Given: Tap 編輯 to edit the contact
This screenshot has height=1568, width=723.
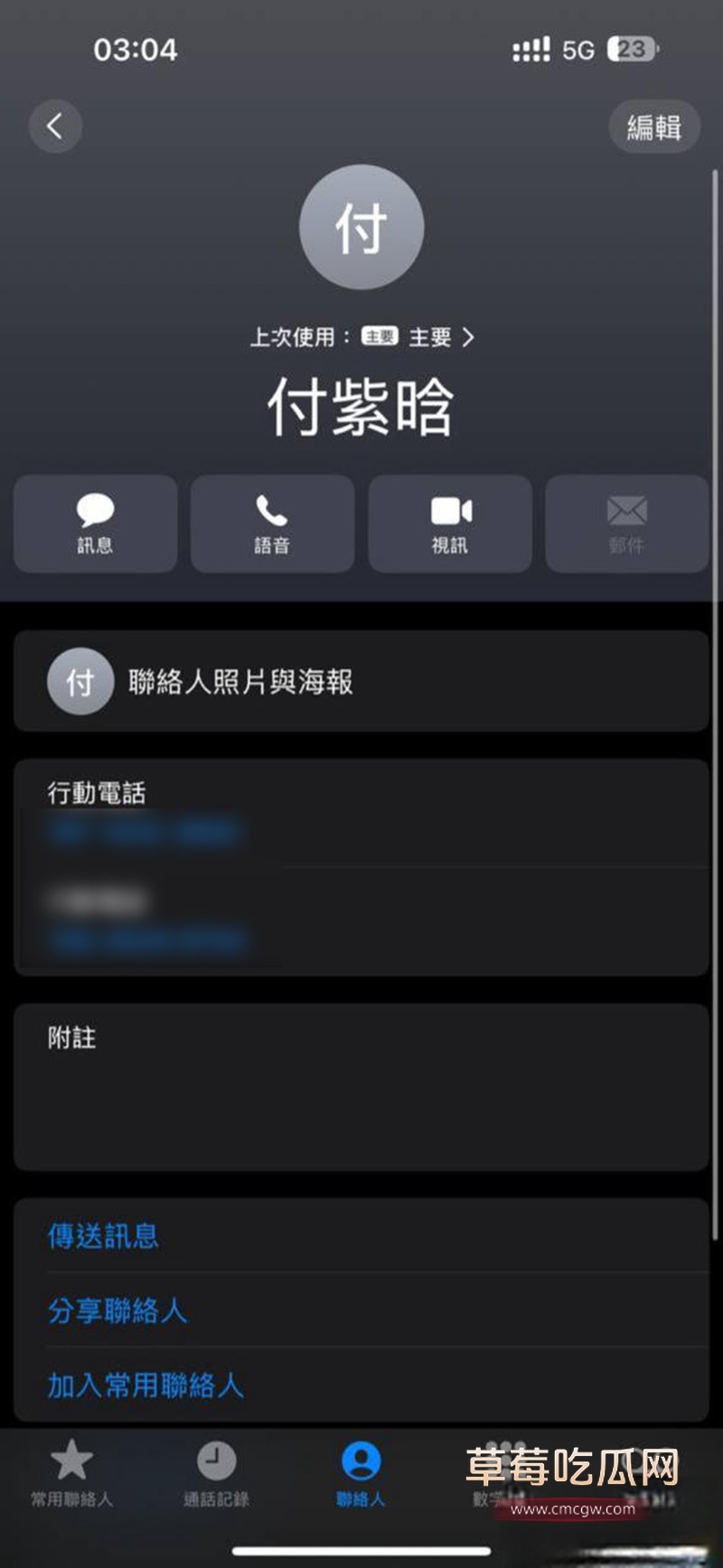Looking at the screenshot, I should pos(656,126).
